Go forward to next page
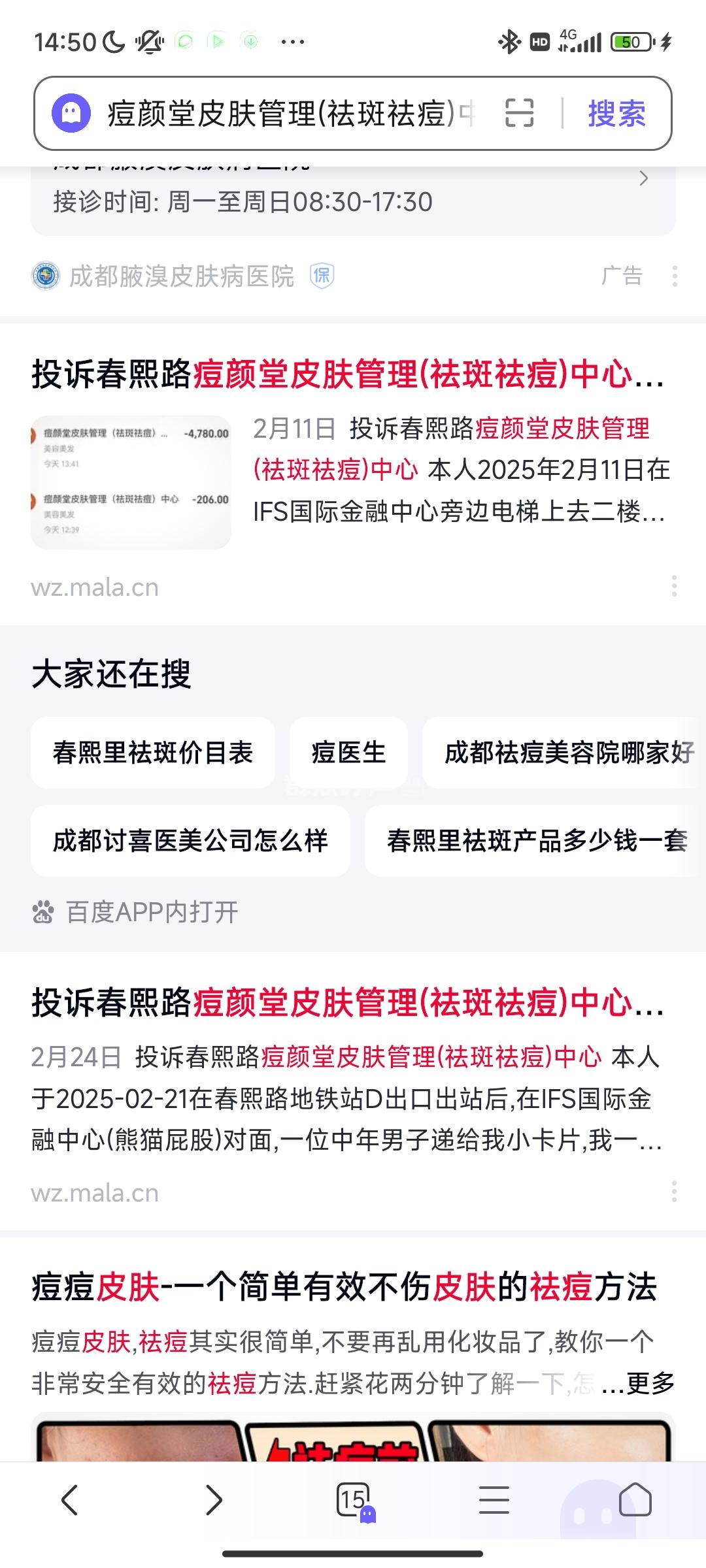The height and width of the screenshot is (1568, 706). coord(214,1499)
